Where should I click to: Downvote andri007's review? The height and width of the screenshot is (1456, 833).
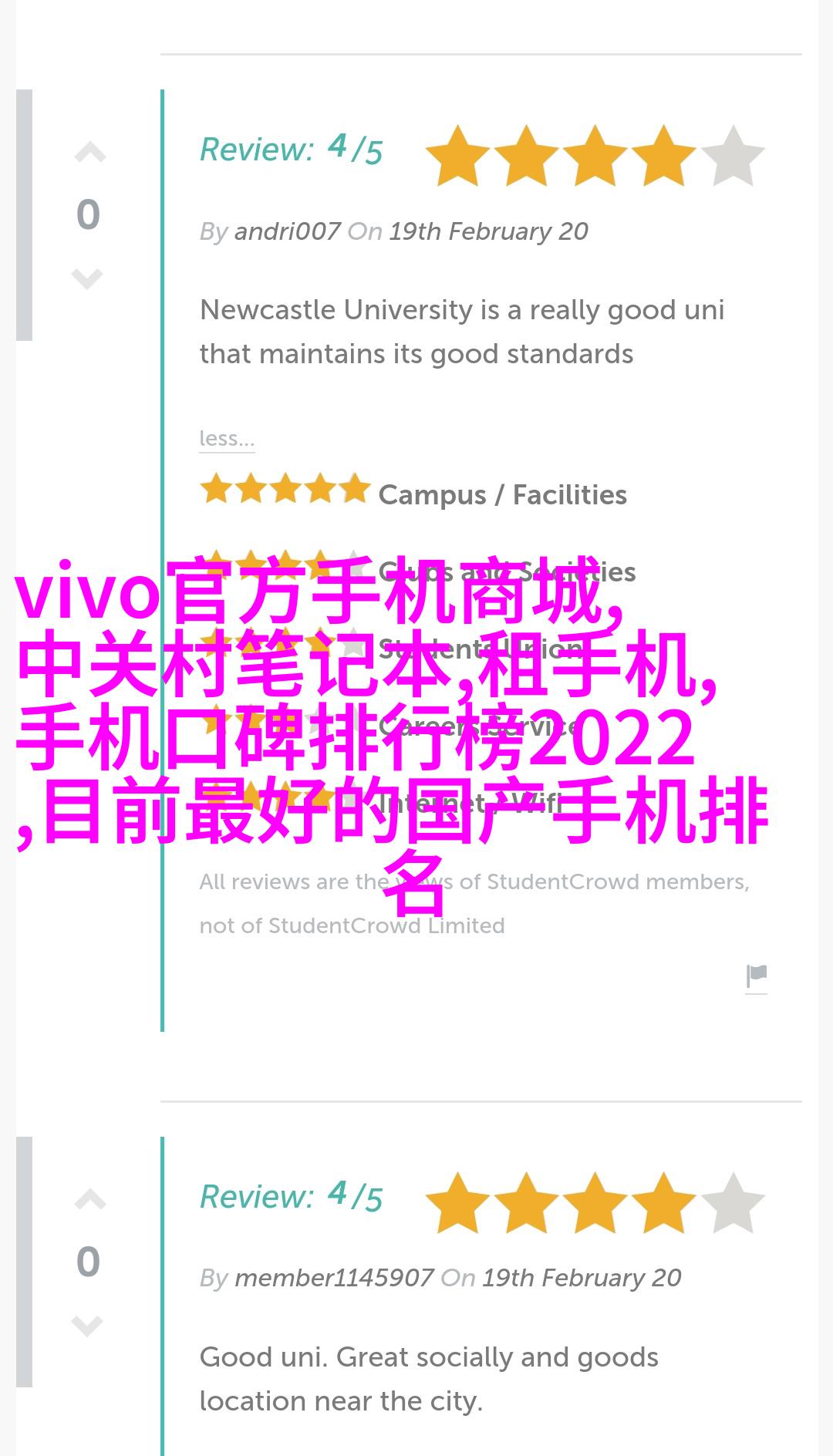[x=87, y=278]
